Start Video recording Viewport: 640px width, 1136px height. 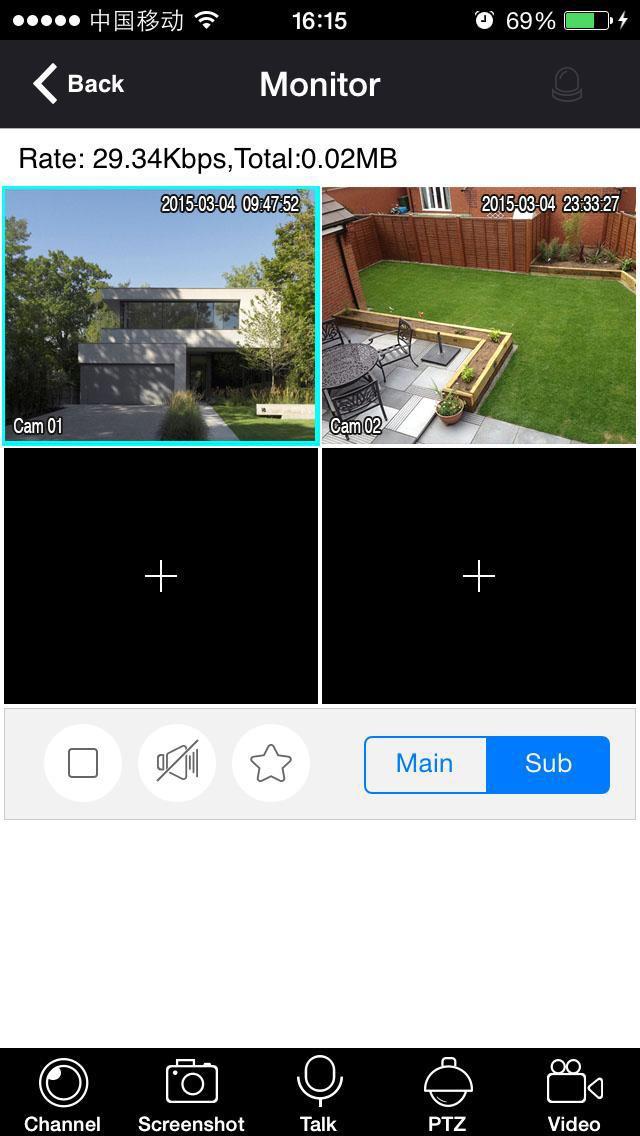click(x=574, y=1094)
